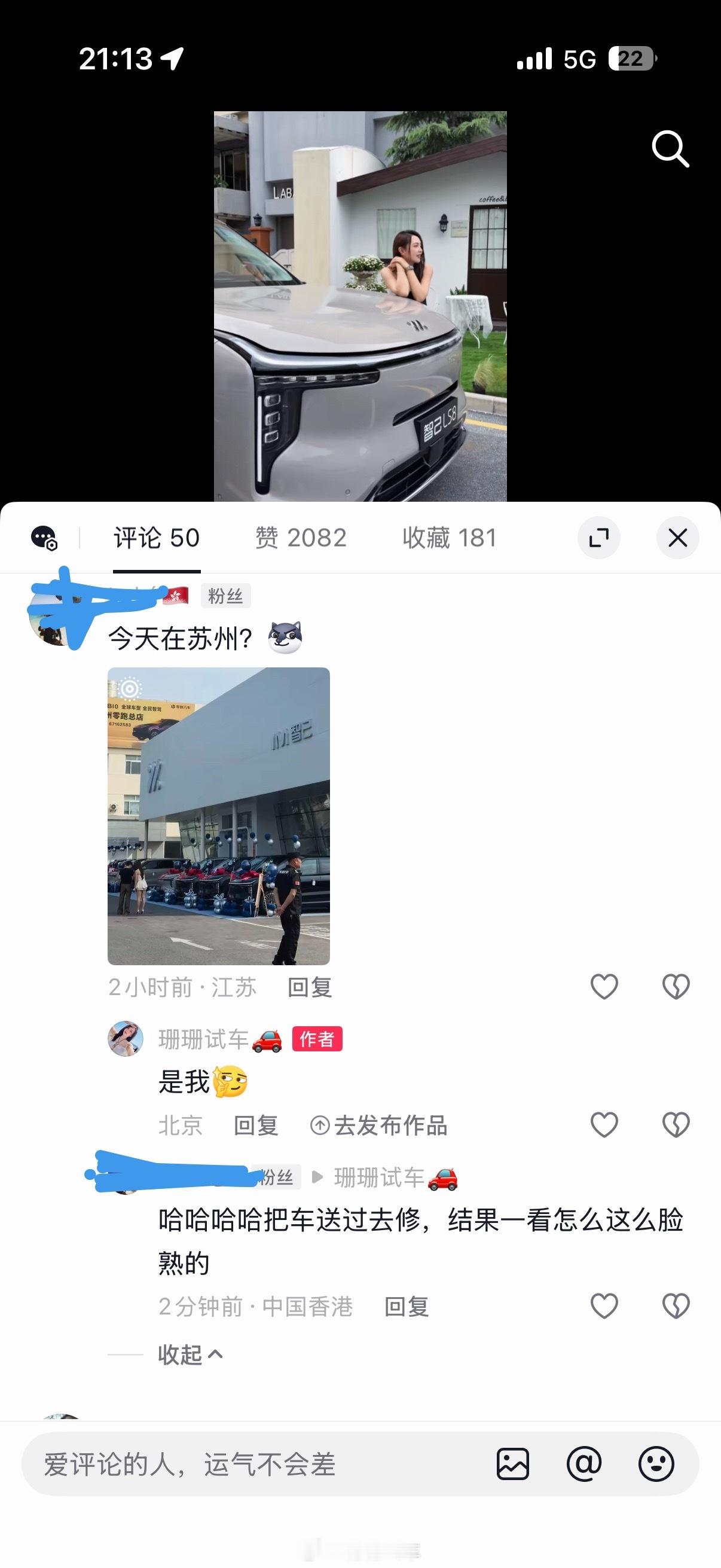Tap the fullscreen expand icon in the panel header
This screenshot has height=1568, width=721.
click(x=599, y=538)
